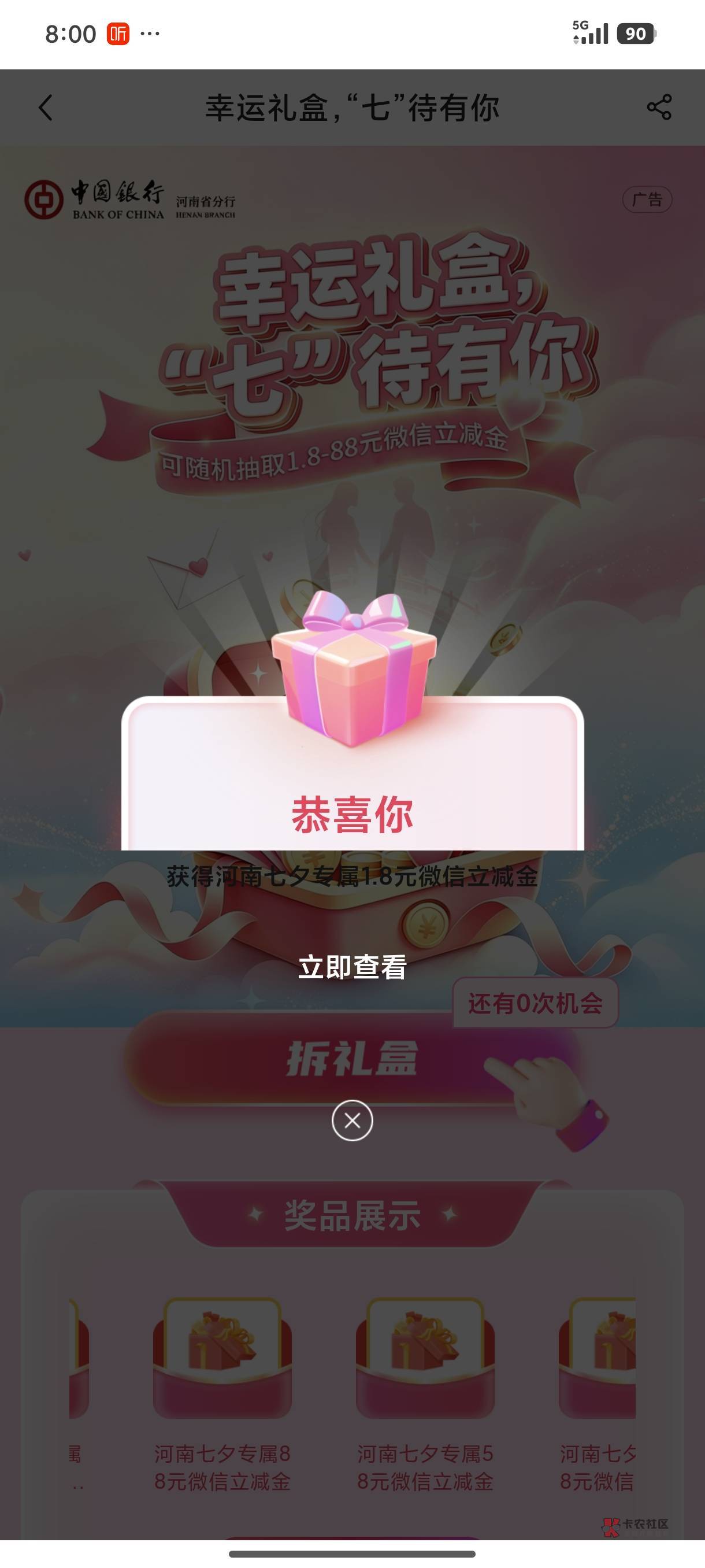Go back using the header arrow
The image size is (705, 1568).
(46, 108)
